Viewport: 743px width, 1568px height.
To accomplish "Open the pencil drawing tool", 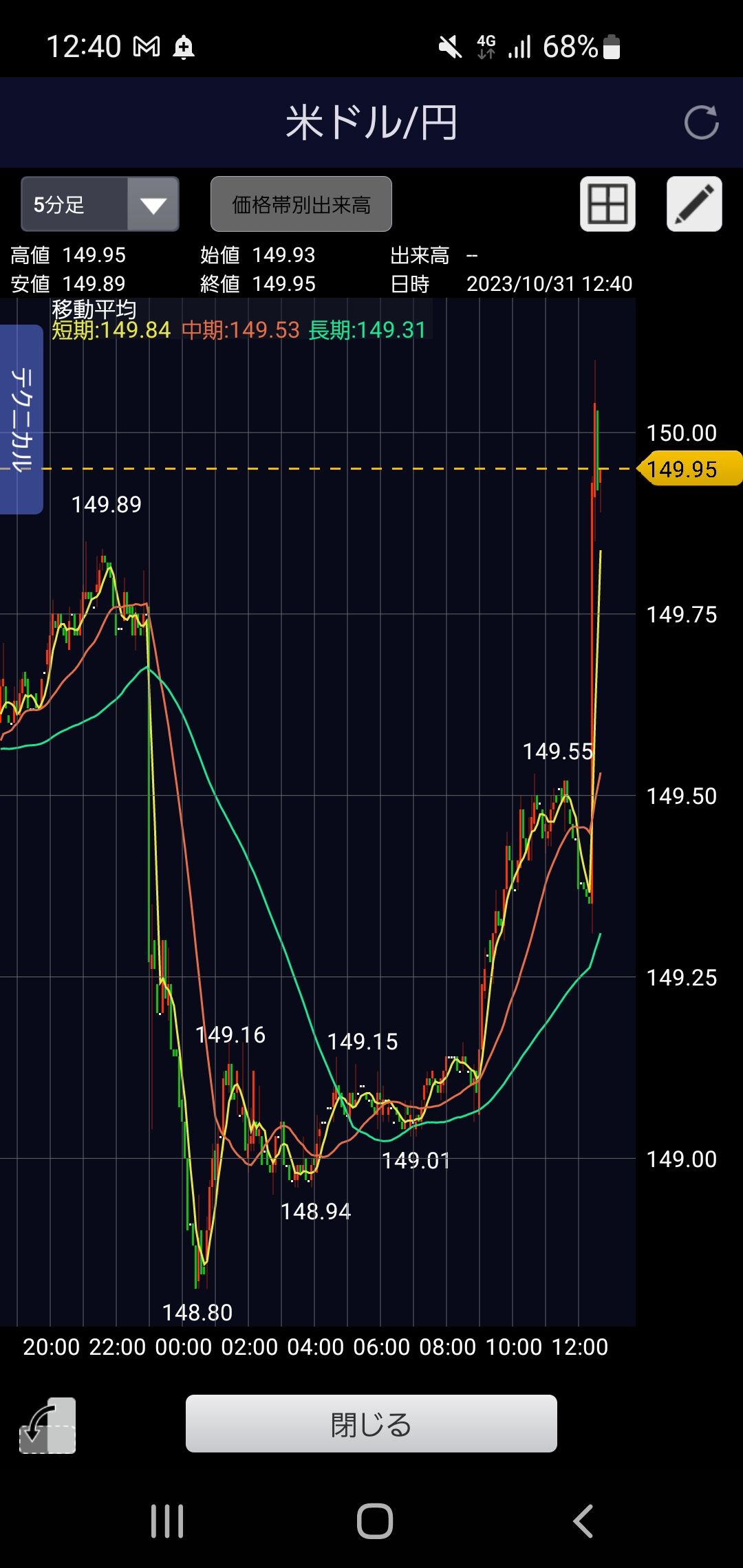I will point(694,204).
